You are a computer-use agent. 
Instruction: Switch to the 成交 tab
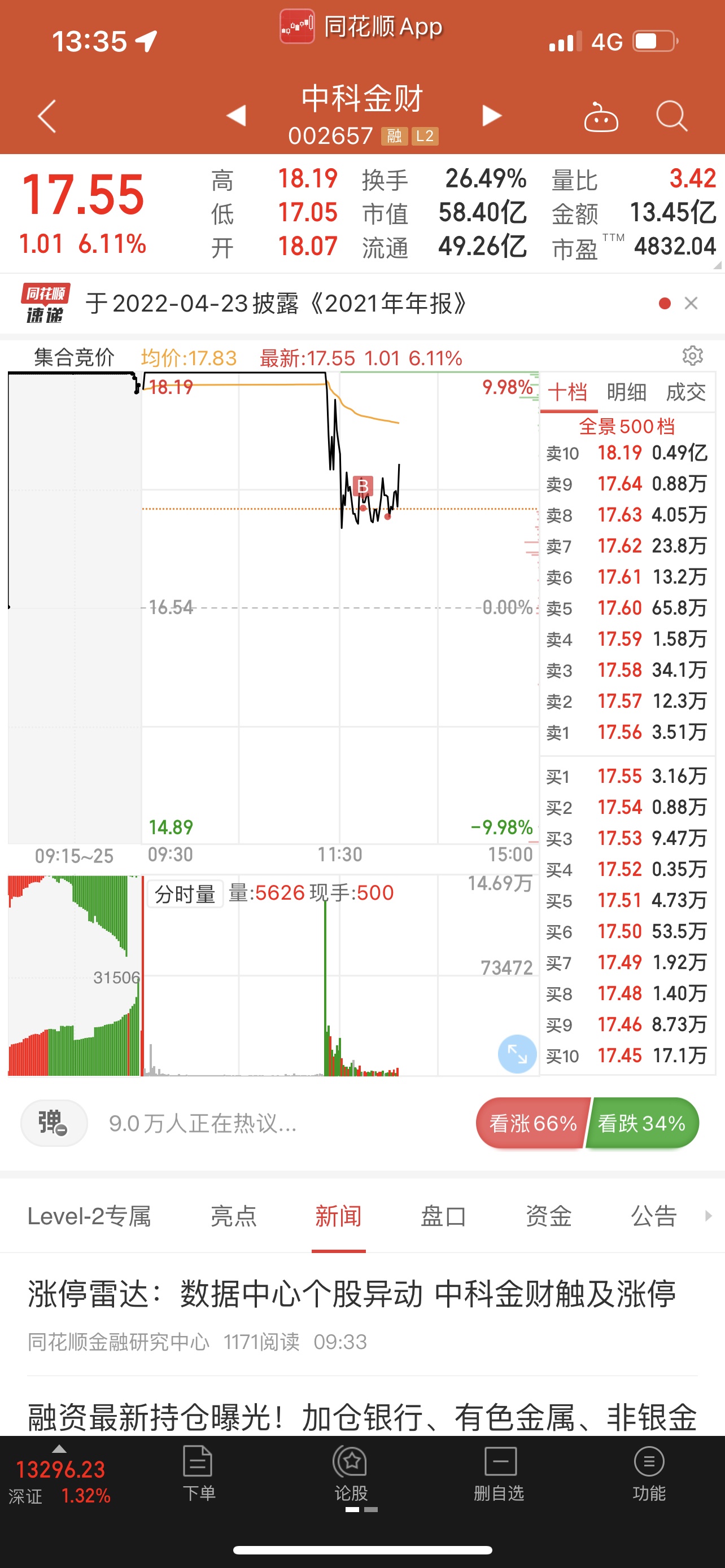pyautogui.click(x=686, y=392)
